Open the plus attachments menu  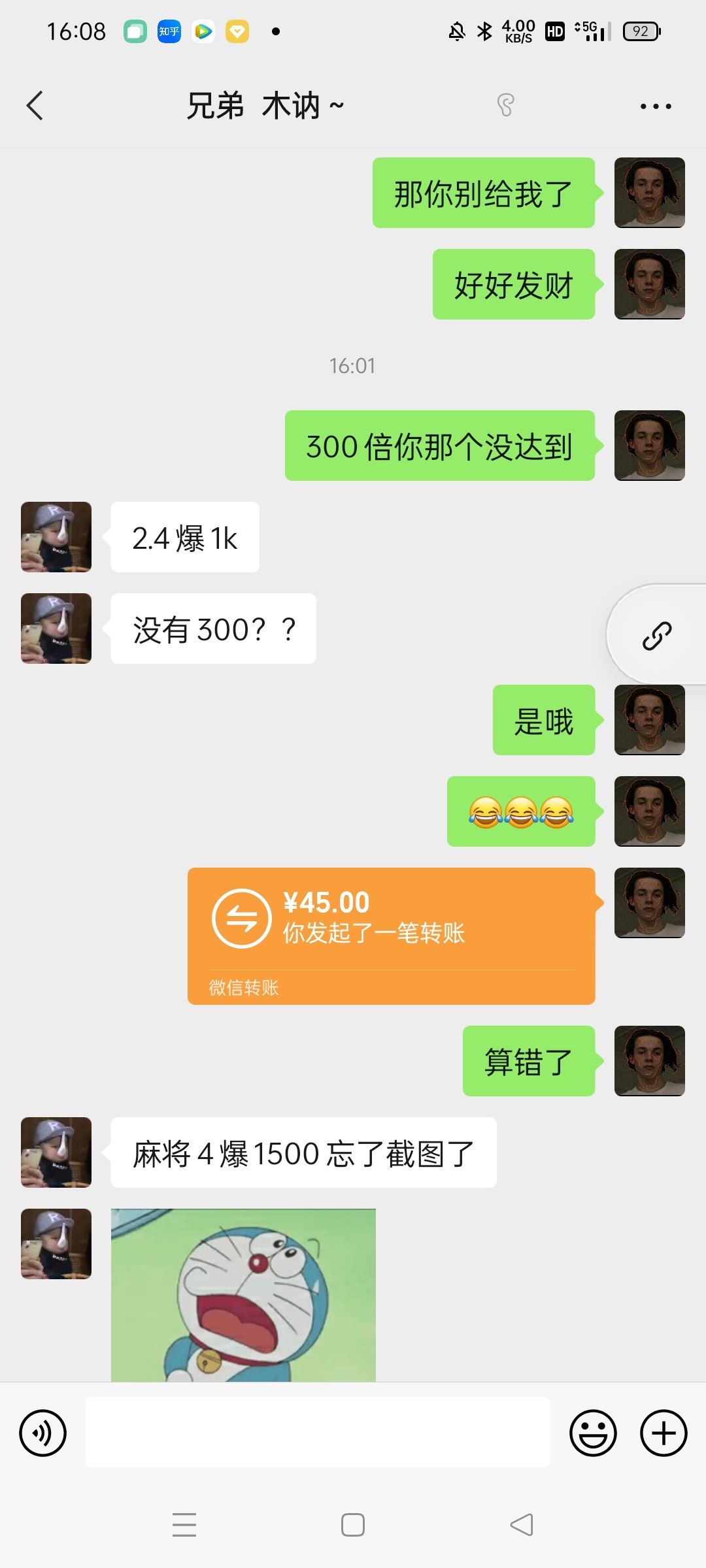click(x=663, y=1433)
